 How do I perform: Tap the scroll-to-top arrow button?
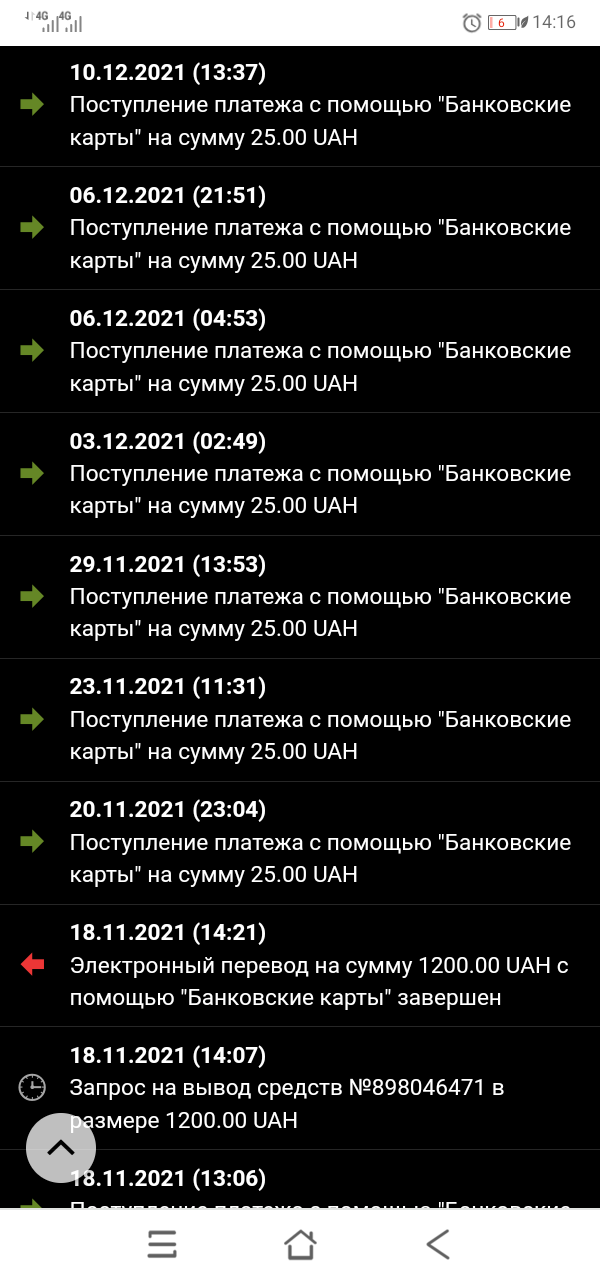[61, 1147]
